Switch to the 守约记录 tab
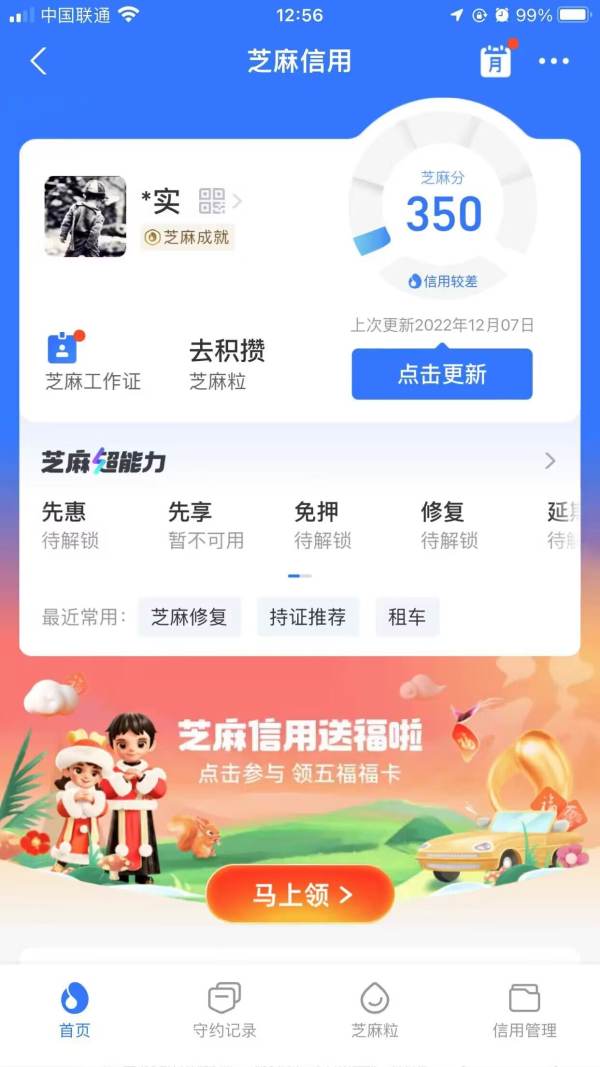This screenshot has width=600, height=1067. tap(224, 1010)
